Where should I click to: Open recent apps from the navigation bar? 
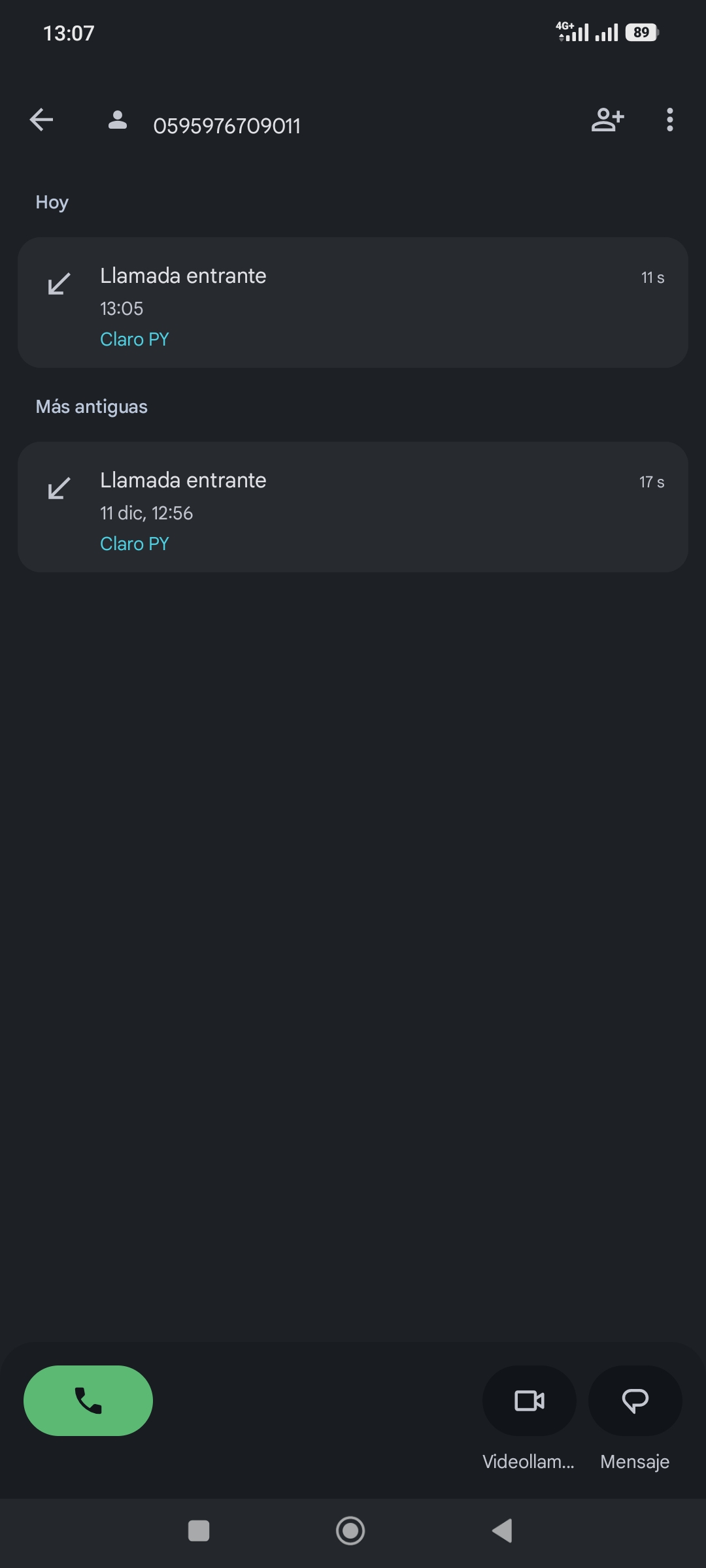[199, 1530]
